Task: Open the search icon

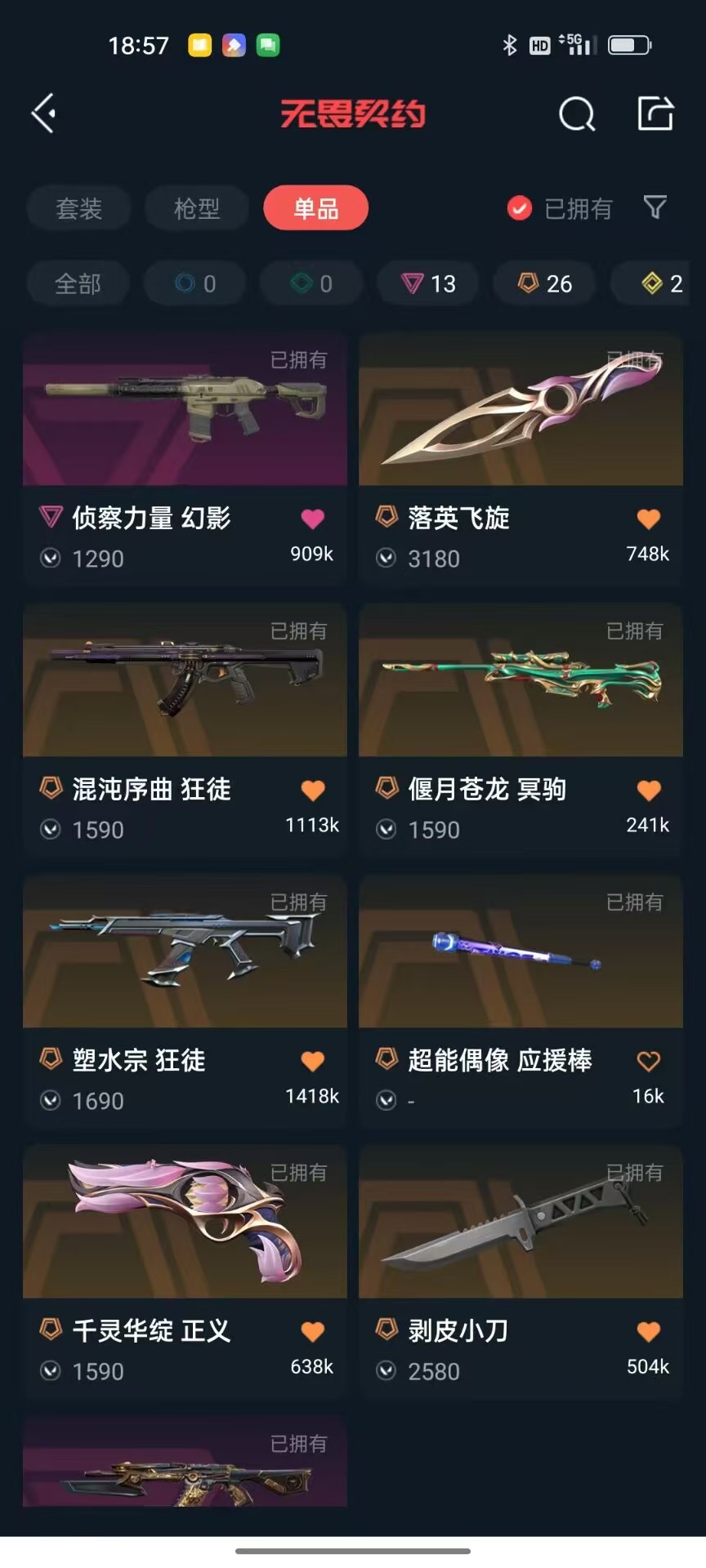Action: [x=577, y=114]
